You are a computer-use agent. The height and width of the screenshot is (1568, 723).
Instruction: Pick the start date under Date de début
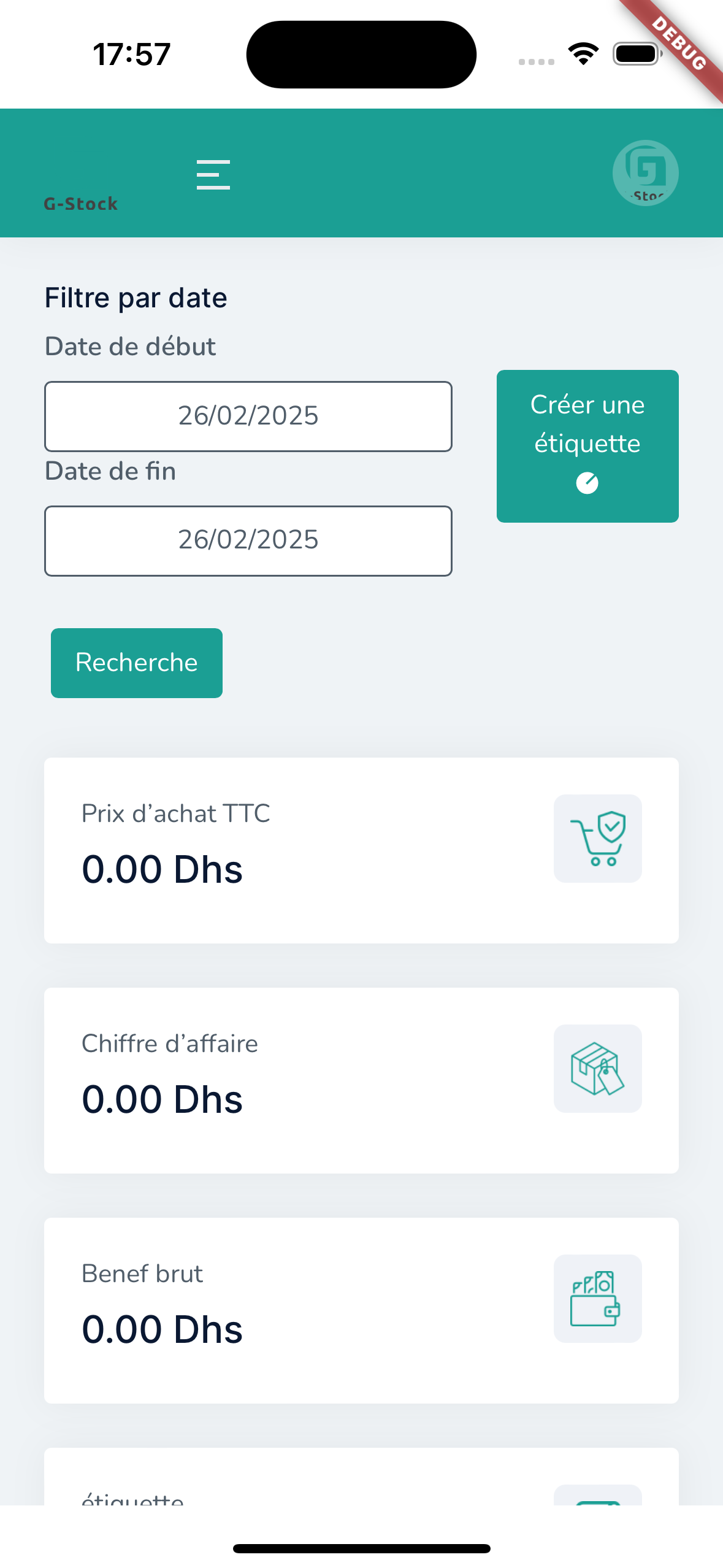click(x=248, y=417)
